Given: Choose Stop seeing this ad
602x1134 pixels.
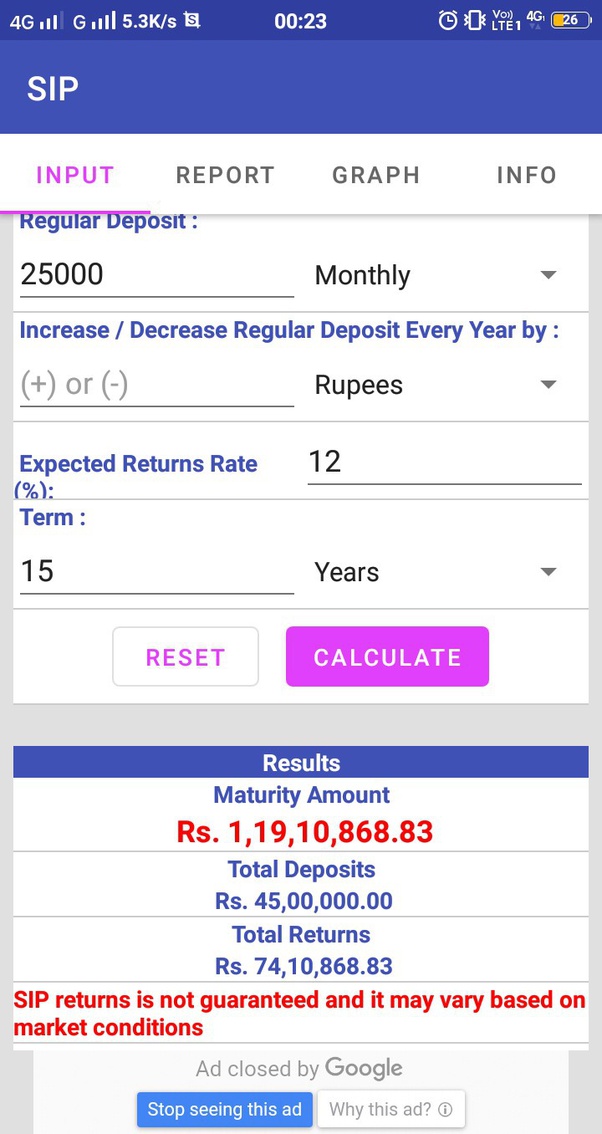Looking at the screenshot, I should tap(225, 1109).
